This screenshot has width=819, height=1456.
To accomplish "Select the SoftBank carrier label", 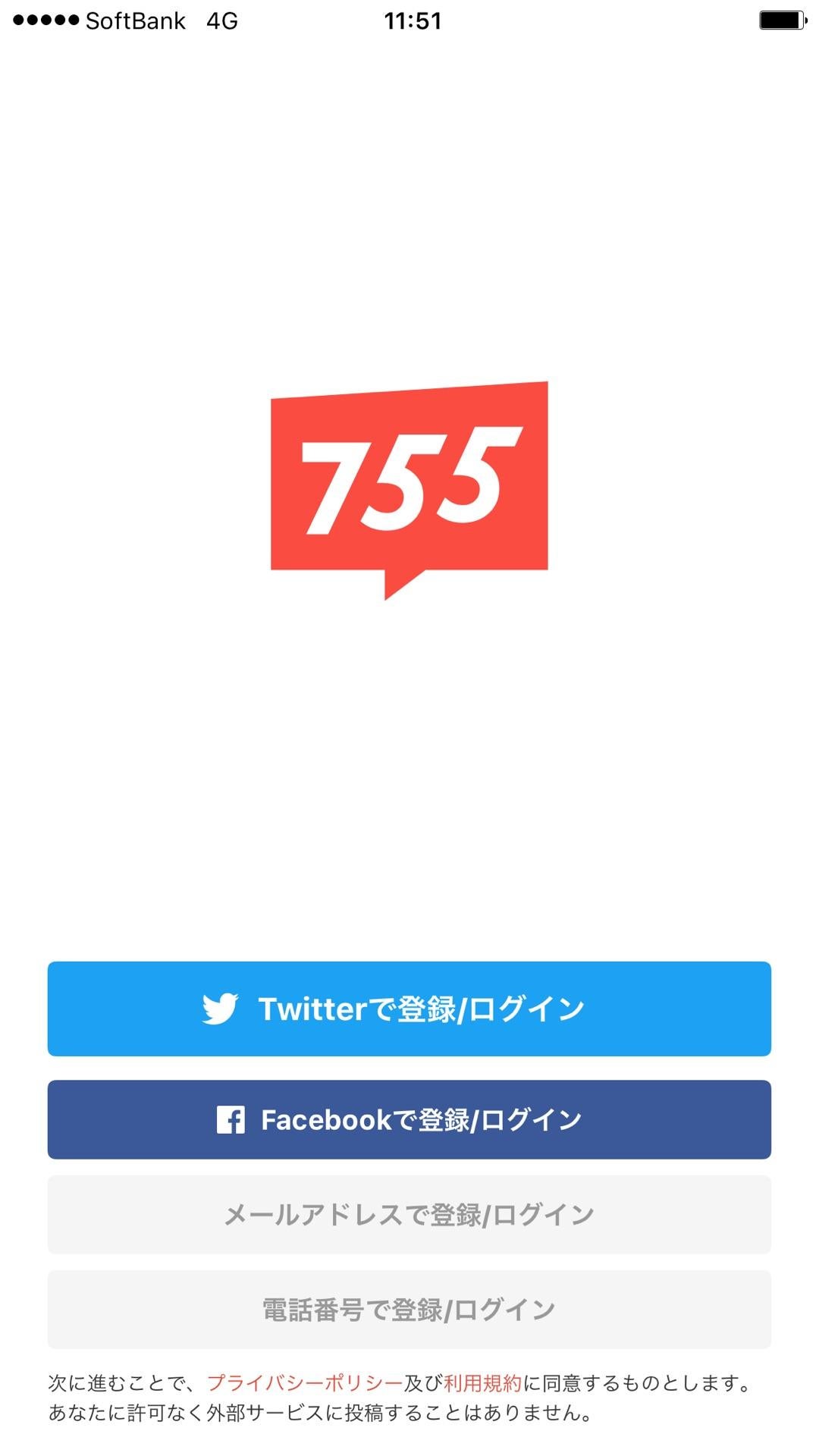I will (x=135, y=20).
